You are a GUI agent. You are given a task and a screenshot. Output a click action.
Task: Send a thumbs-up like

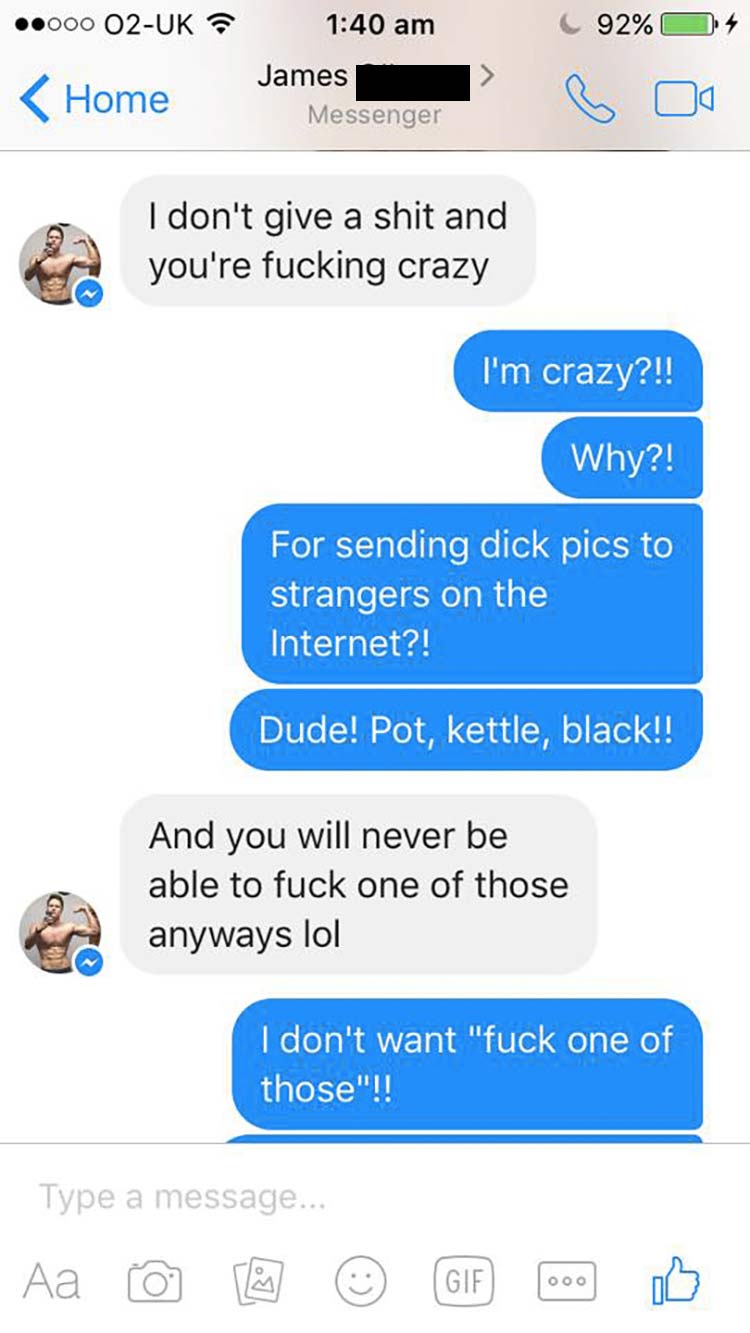click(x=674, y=1280)
